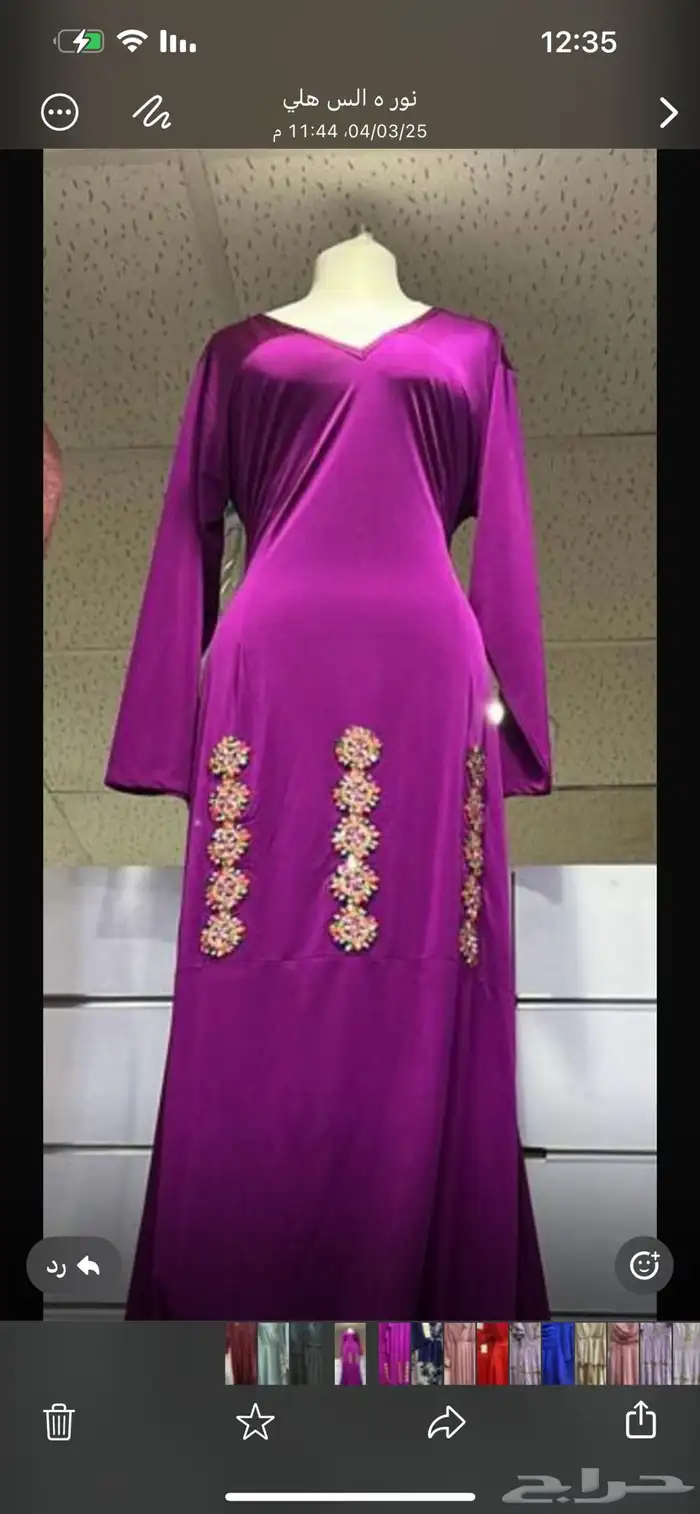Go back using the top chevron arrow
Viewport: 700px width, 1514px height.
pos(668,113)
